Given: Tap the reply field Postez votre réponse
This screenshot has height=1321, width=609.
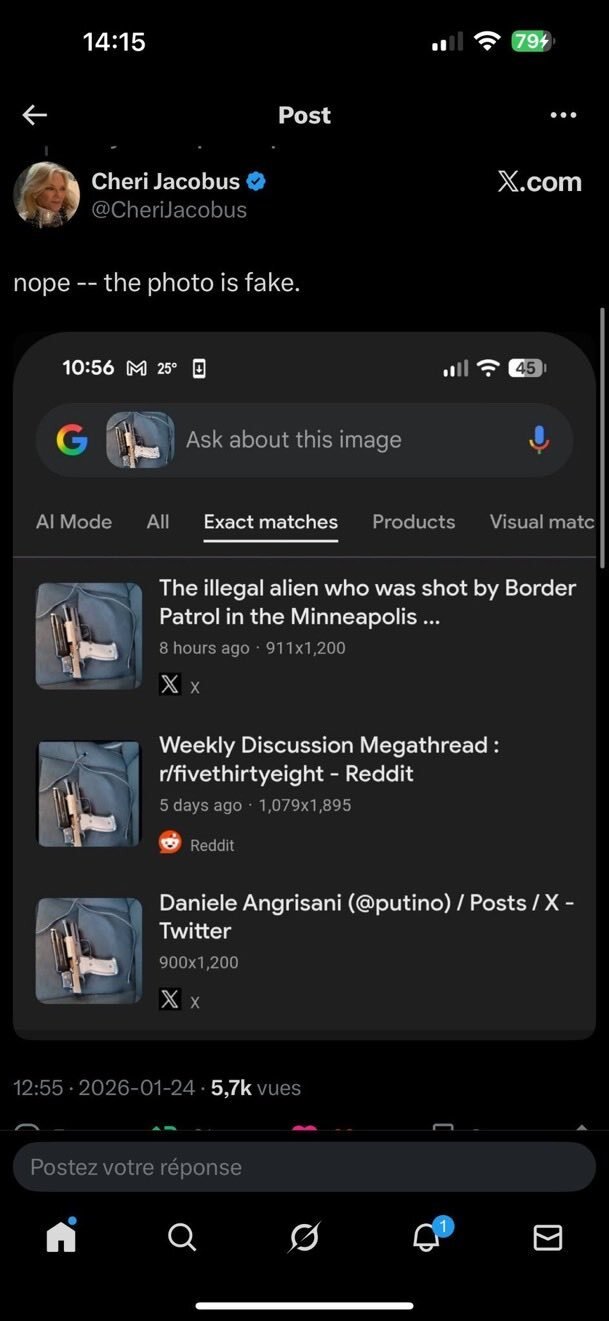Looking at the screenshot, I should pos(304,1167).
